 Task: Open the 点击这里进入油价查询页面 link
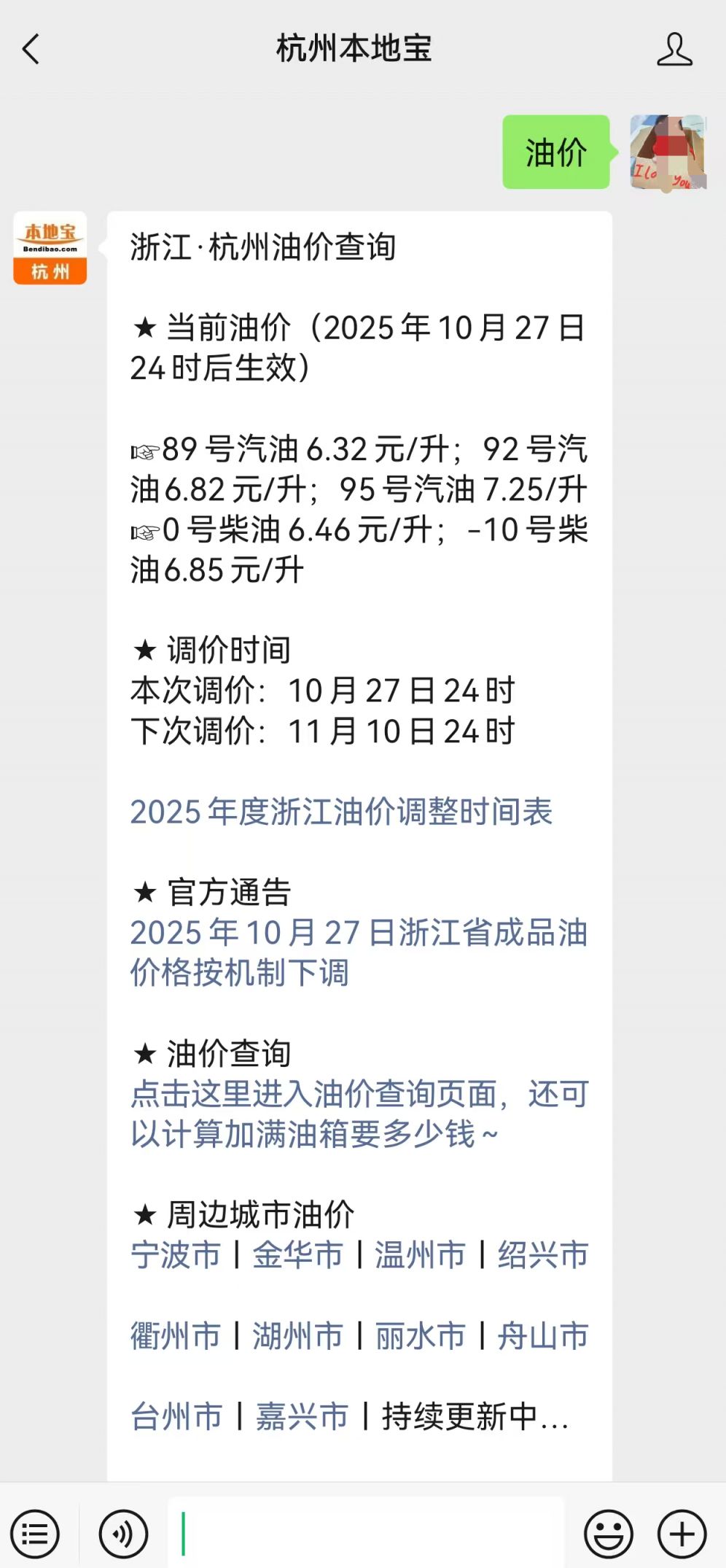[x=358, y=1114]
